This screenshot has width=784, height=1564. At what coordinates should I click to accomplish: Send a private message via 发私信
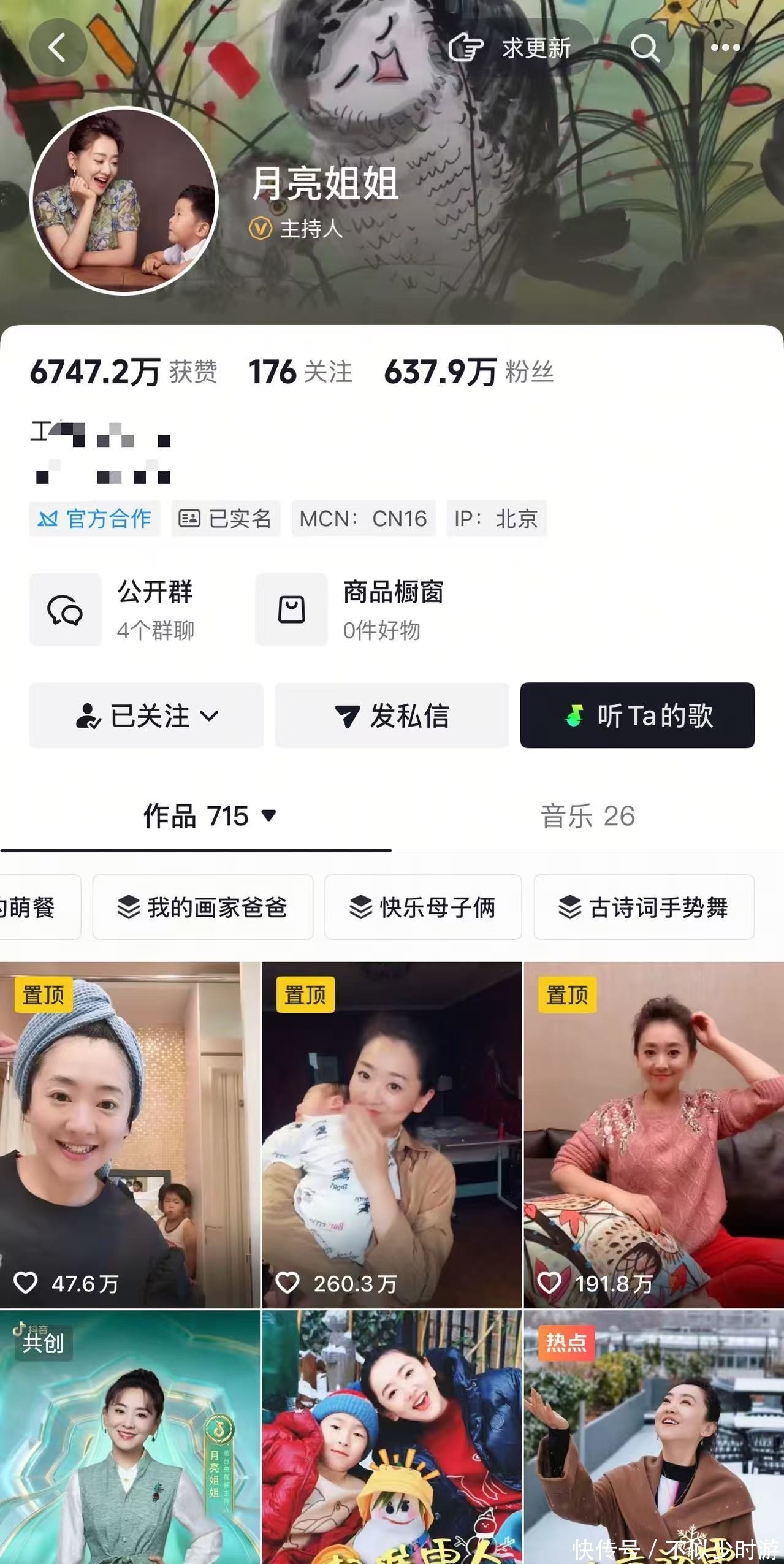[x=392, y=715]
